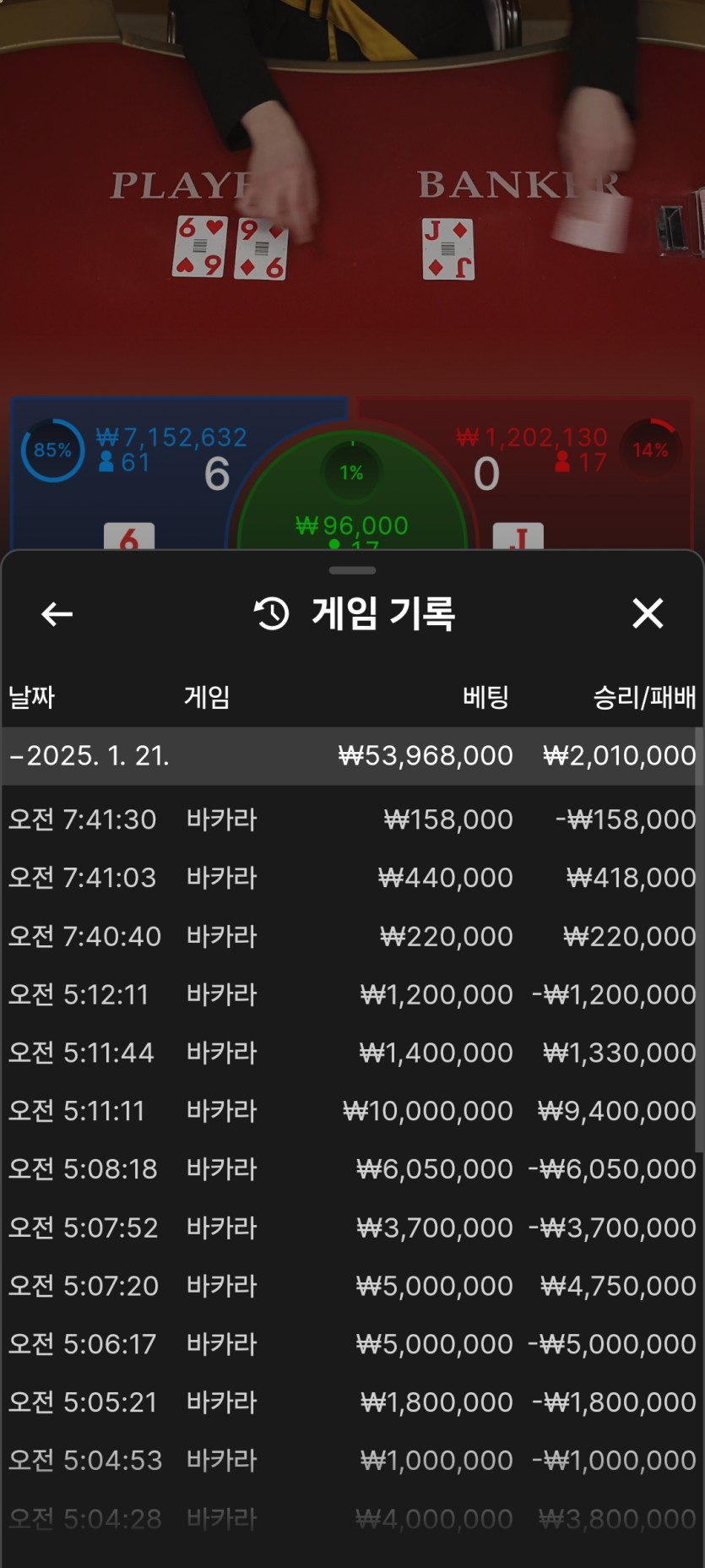Viewport: 705px width, 1568px height.
Task: Go back with the arrow icon
Action: click(x=57, y=614)
